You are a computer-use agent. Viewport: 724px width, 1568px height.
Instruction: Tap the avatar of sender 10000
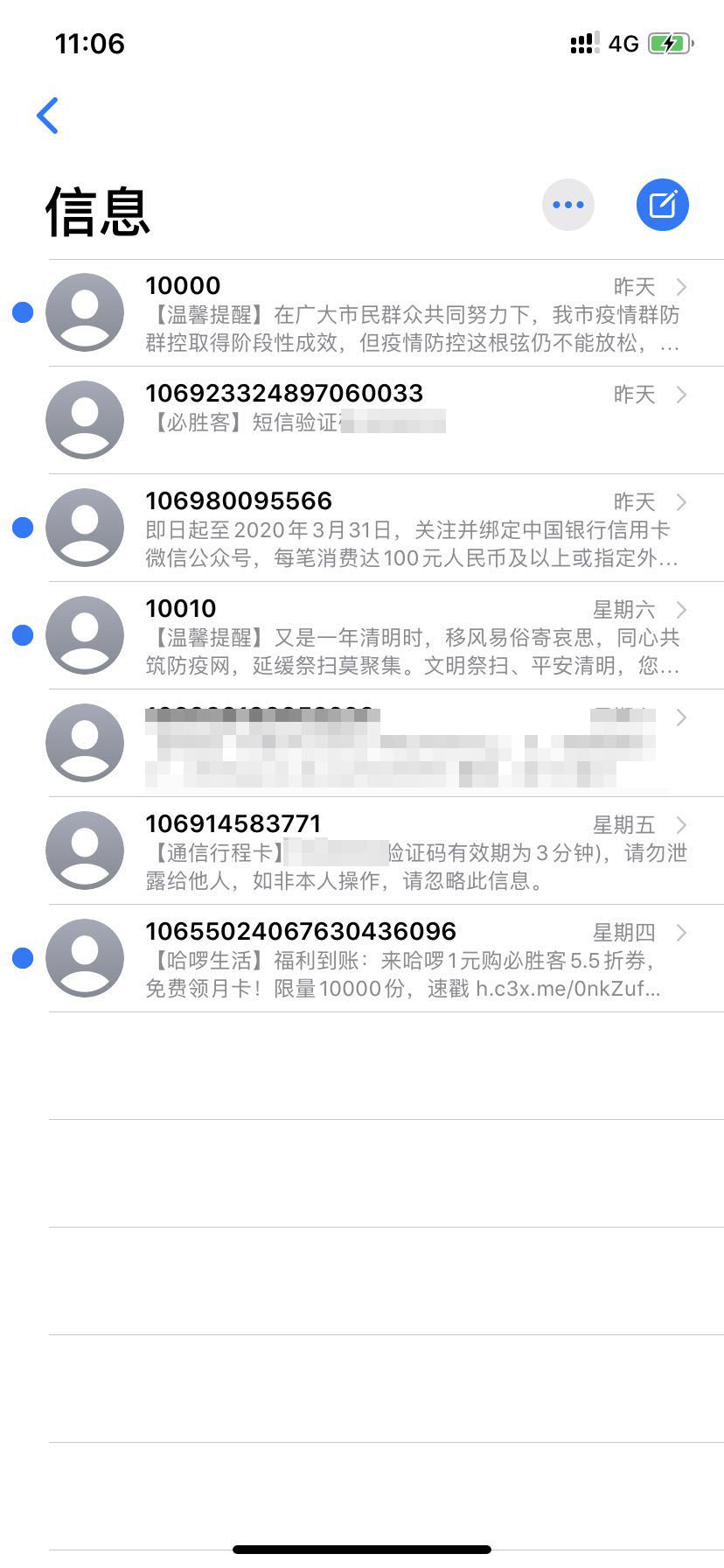[x=84, y=312]
